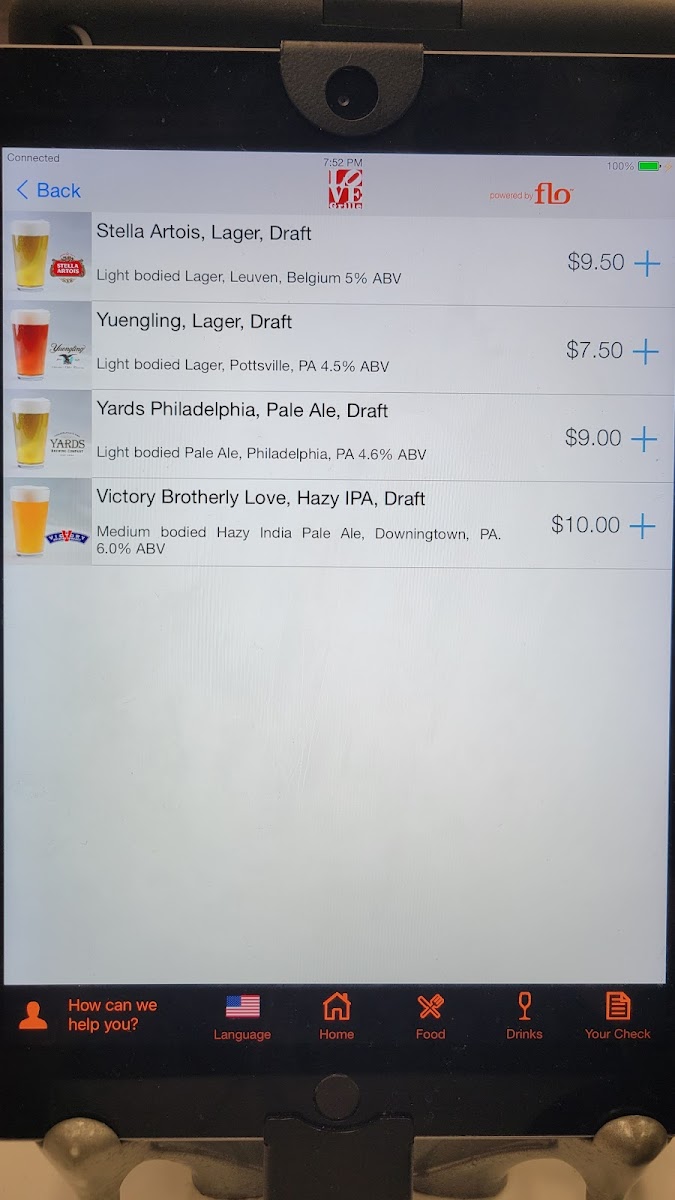Add Stella Artois draft to order
675x1200 pixels.
tap(647, 263)
